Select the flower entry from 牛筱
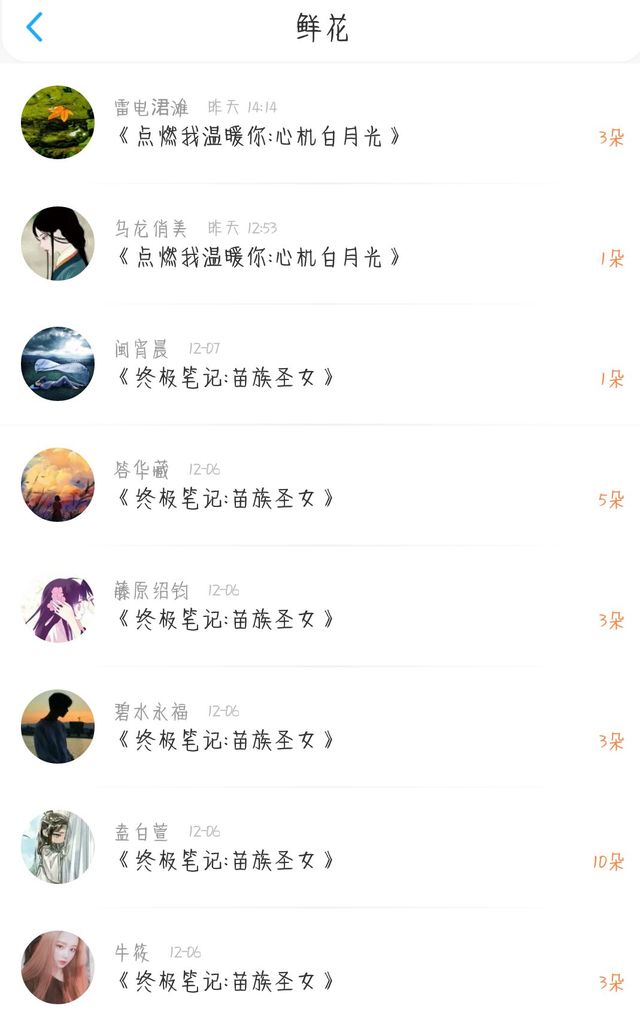The height and width of the screenshot is (1012, 640). tap(320, 967)
